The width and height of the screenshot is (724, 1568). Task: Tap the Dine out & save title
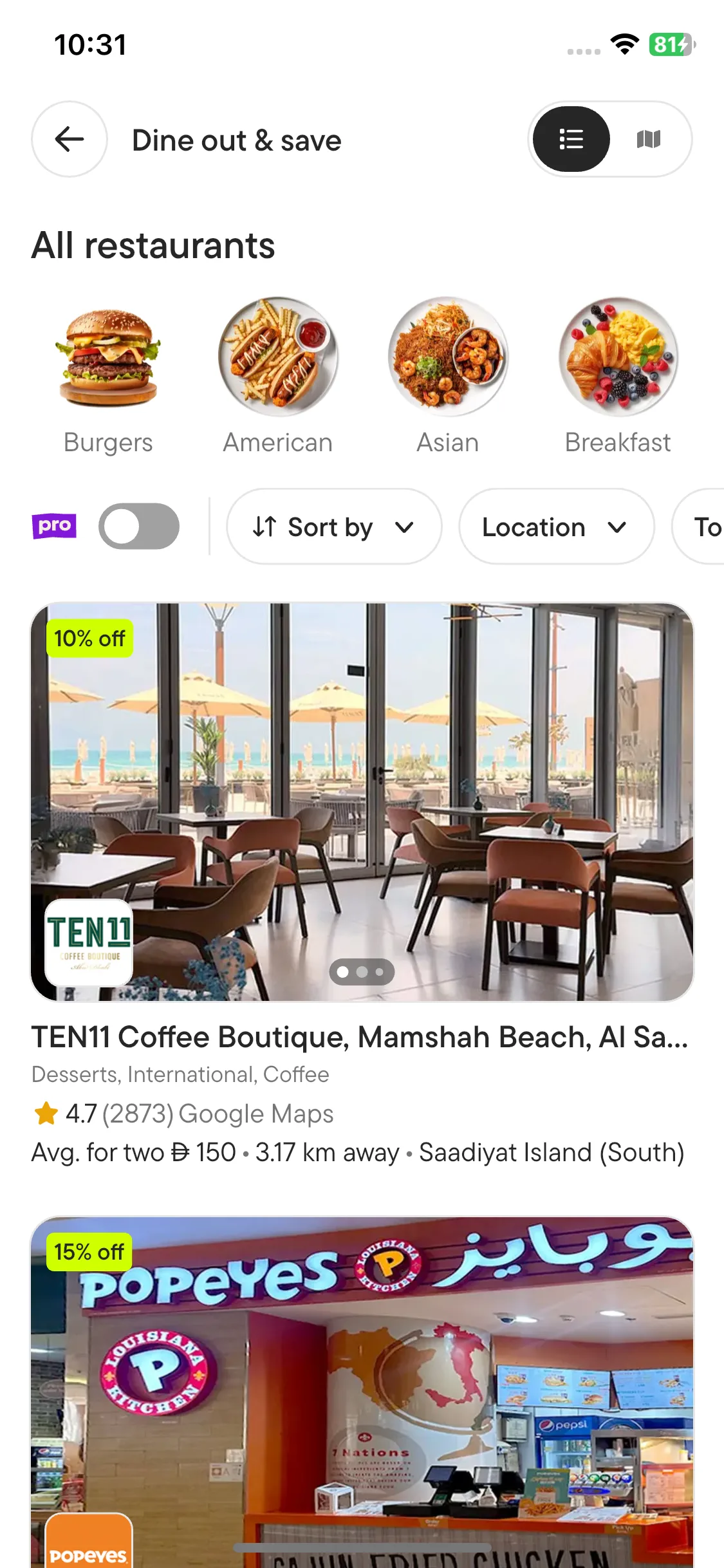click(236, 140)
